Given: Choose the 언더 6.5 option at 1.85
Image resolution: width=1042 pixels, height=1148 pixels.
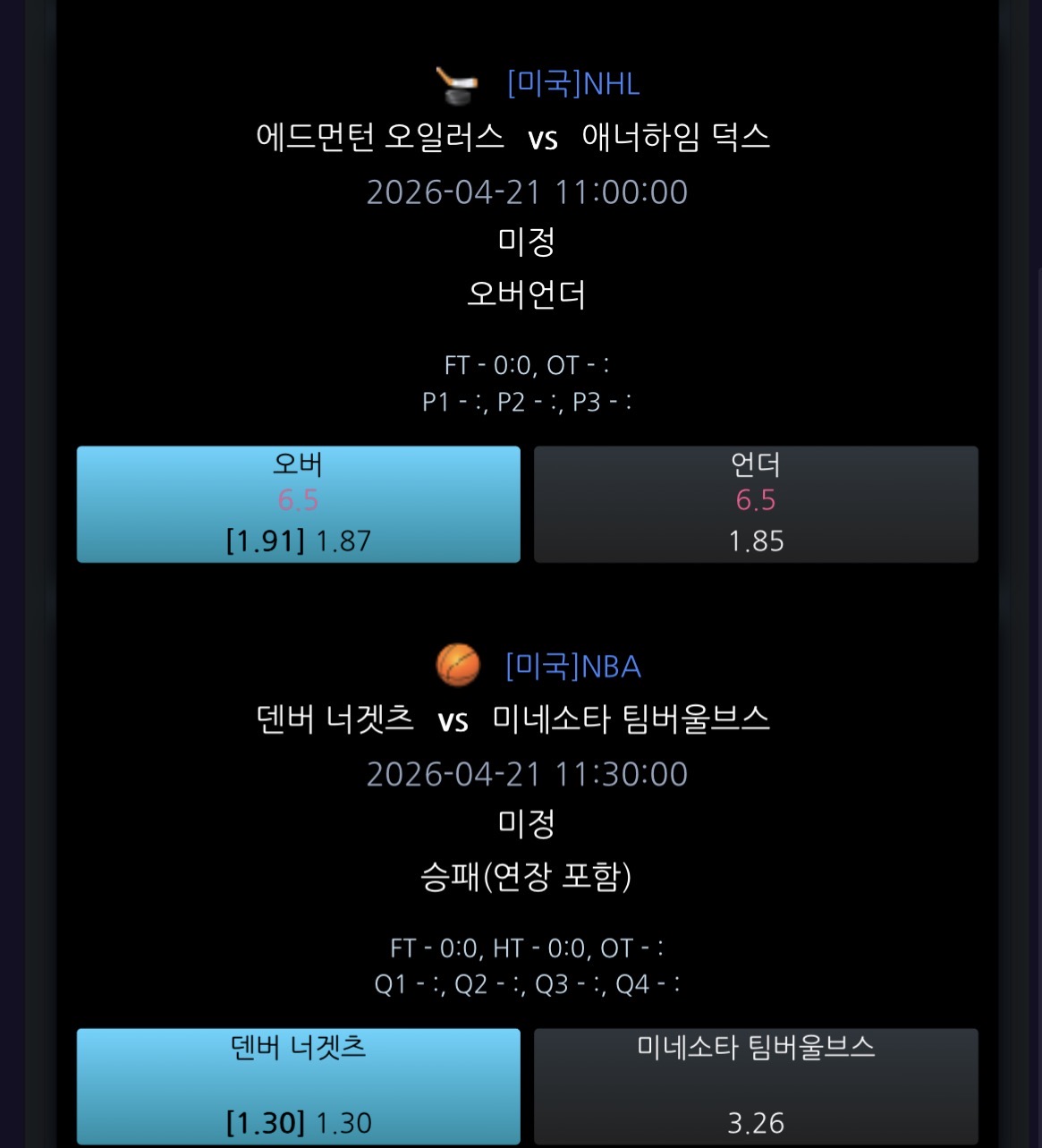Looking at the screenshot, I should 756,504.
